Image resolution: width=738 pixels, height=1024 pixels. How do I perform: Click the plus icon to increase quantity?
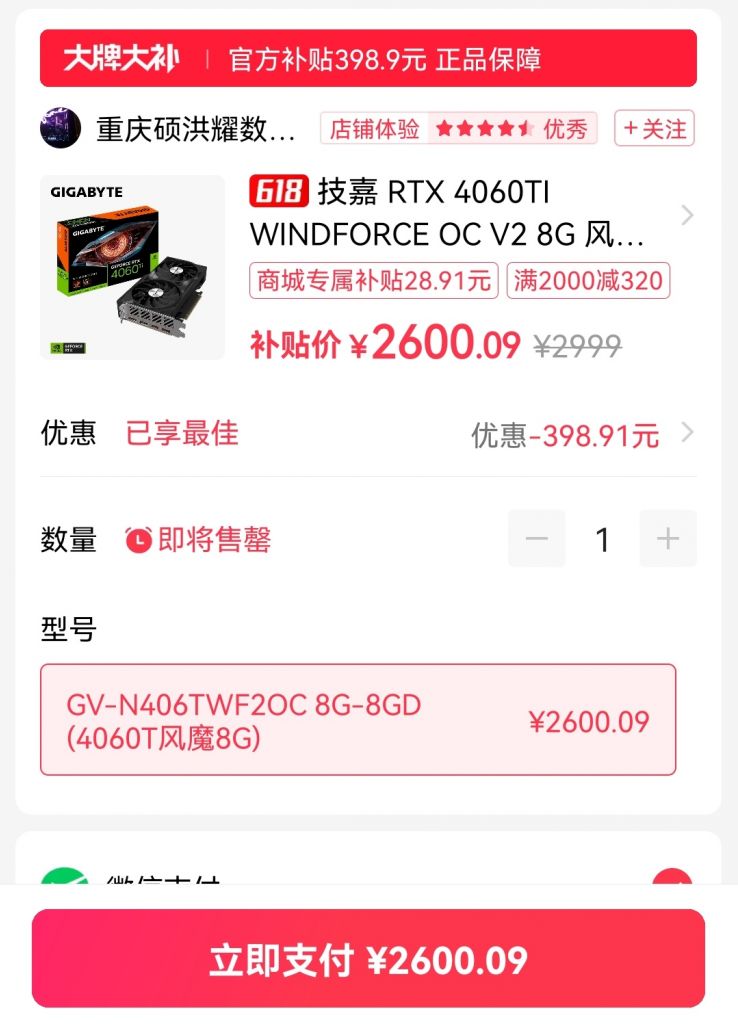(x=668, y=540)
